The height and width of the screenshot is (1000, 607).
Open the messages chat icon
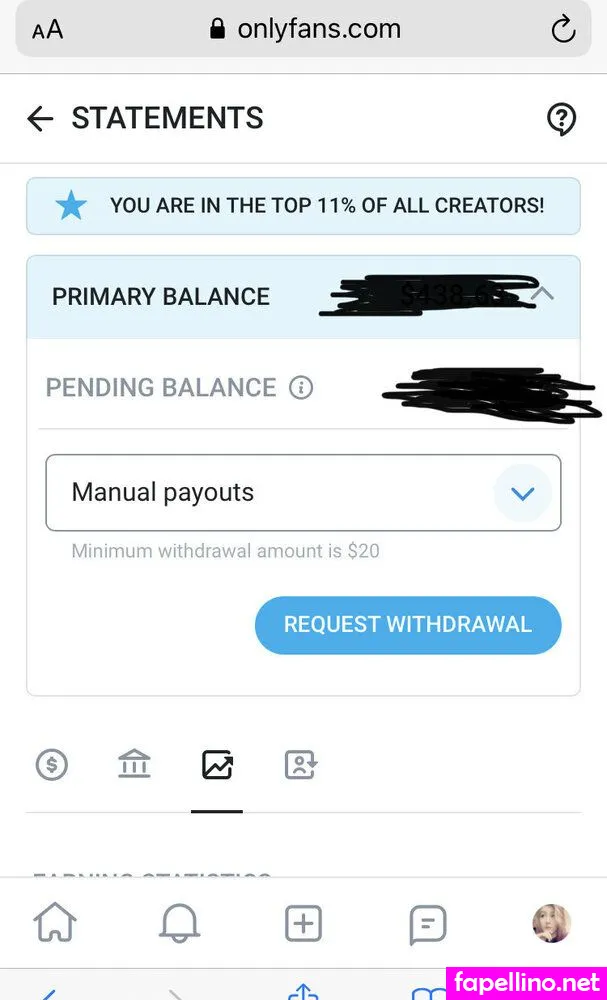[x=428, y=924]
